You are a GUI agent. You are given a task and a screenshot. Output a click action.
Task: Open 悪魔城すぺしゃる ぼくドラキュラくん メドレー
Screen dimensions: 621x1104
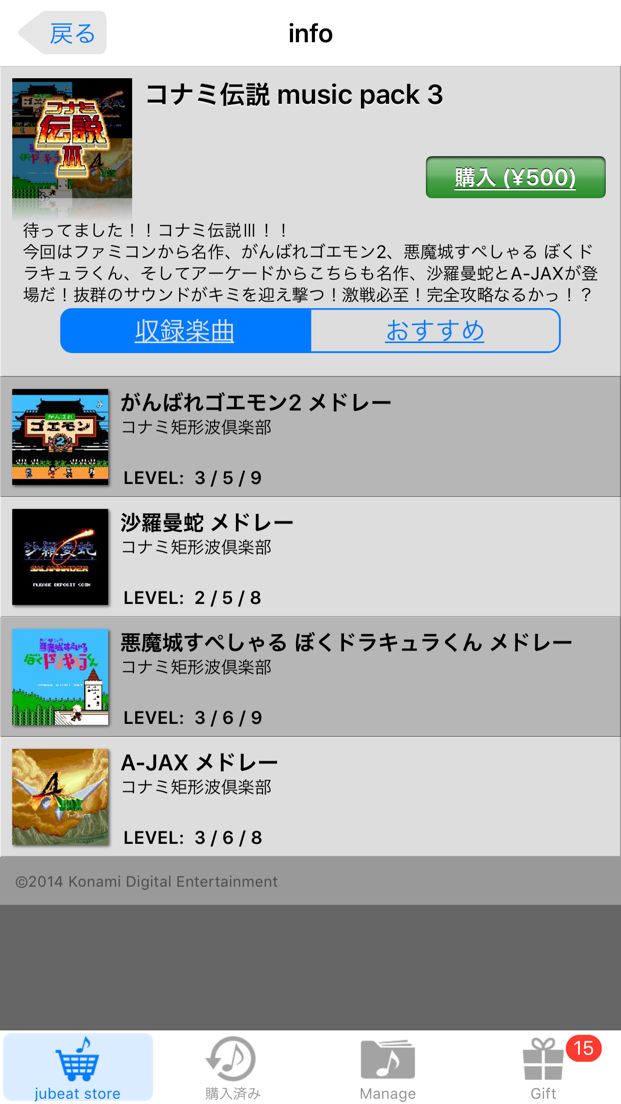(310, 677)
